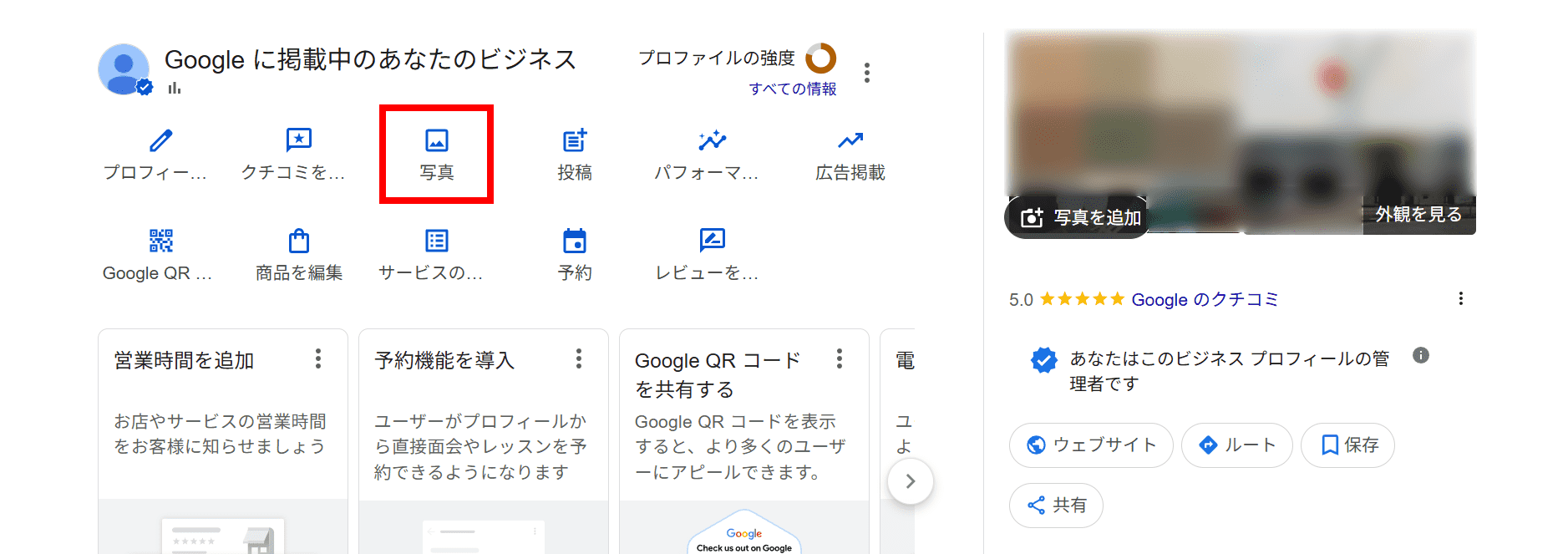
Task: Tap 外観を見る to view exterior
Action: tap(1418, 215)
